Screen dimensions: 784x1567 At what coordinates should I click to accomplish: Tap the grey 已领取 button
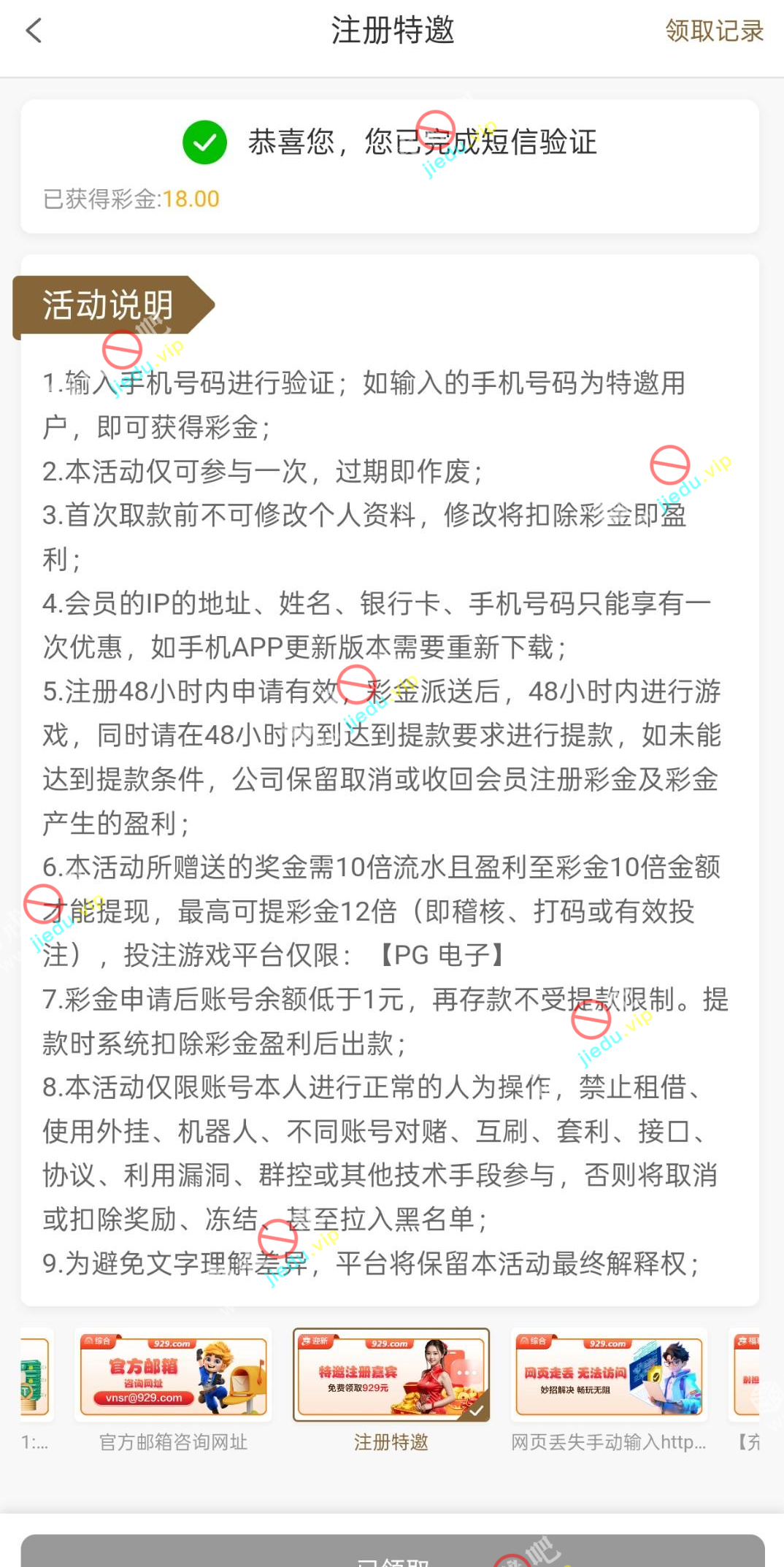[x=393, y=1552]
